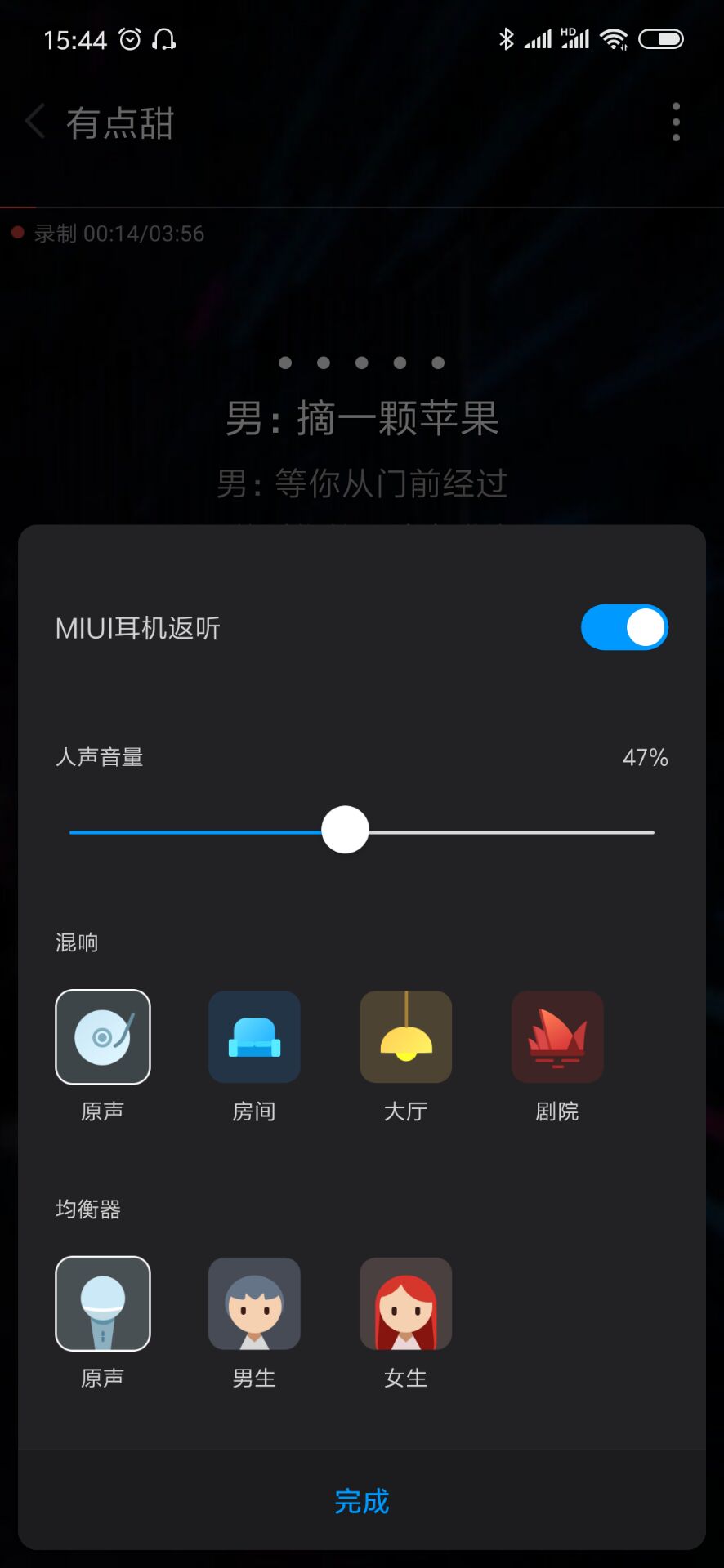Screen dimensions: 724x1568
Task: Tap the 完成 finish button
Action: tap(362, 1503)
